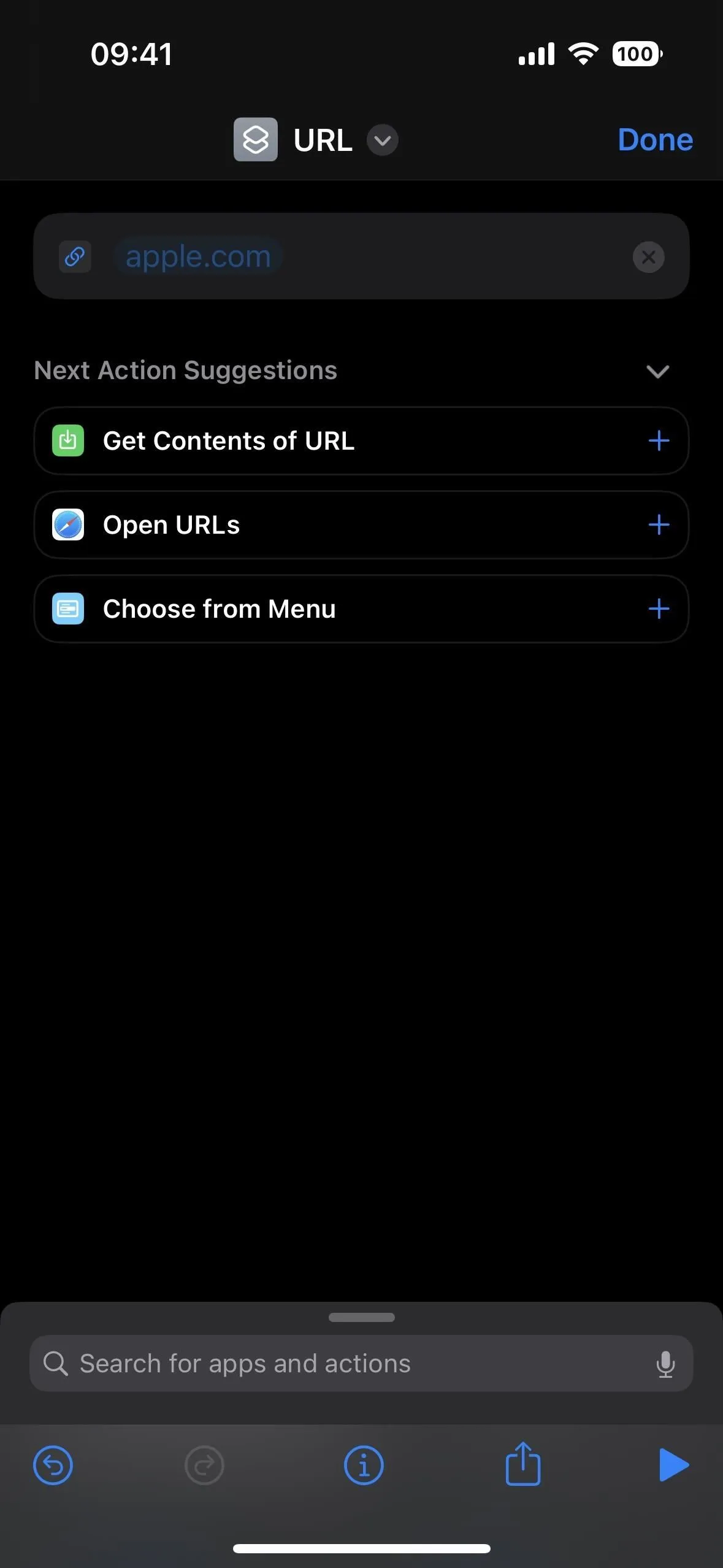This screenshot has width=723, height=1568.
Task: Start dictation with the microphone icon
Action: click(665, 1364)
